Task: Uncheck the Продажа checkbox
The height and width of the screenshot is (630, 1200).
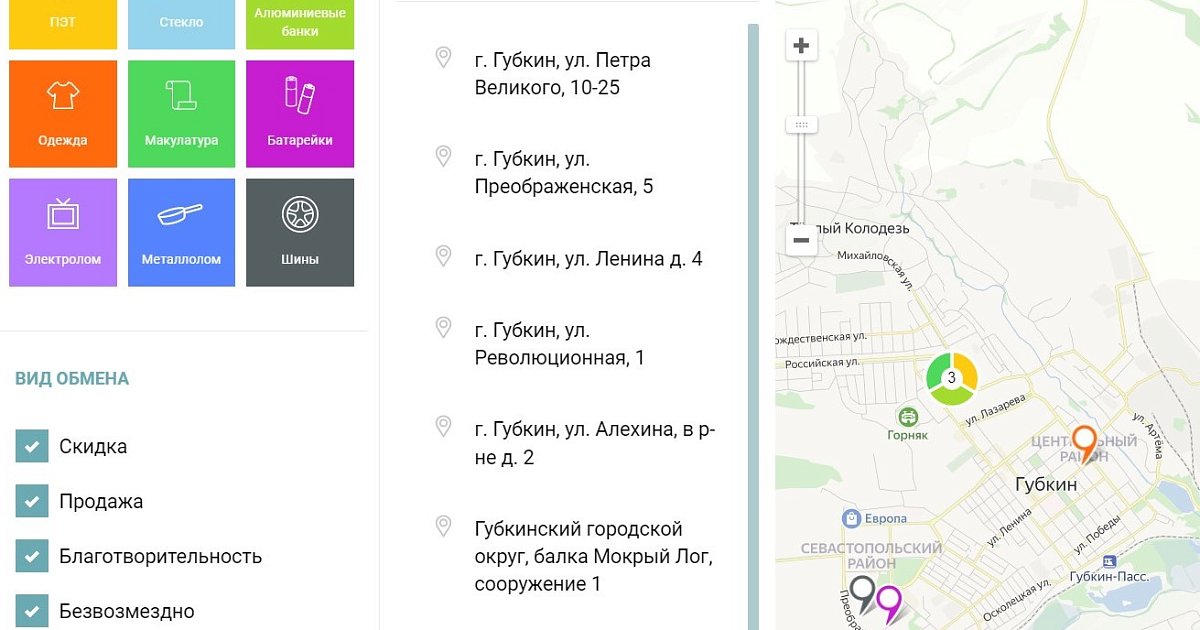Action: [x=32, y=501]
